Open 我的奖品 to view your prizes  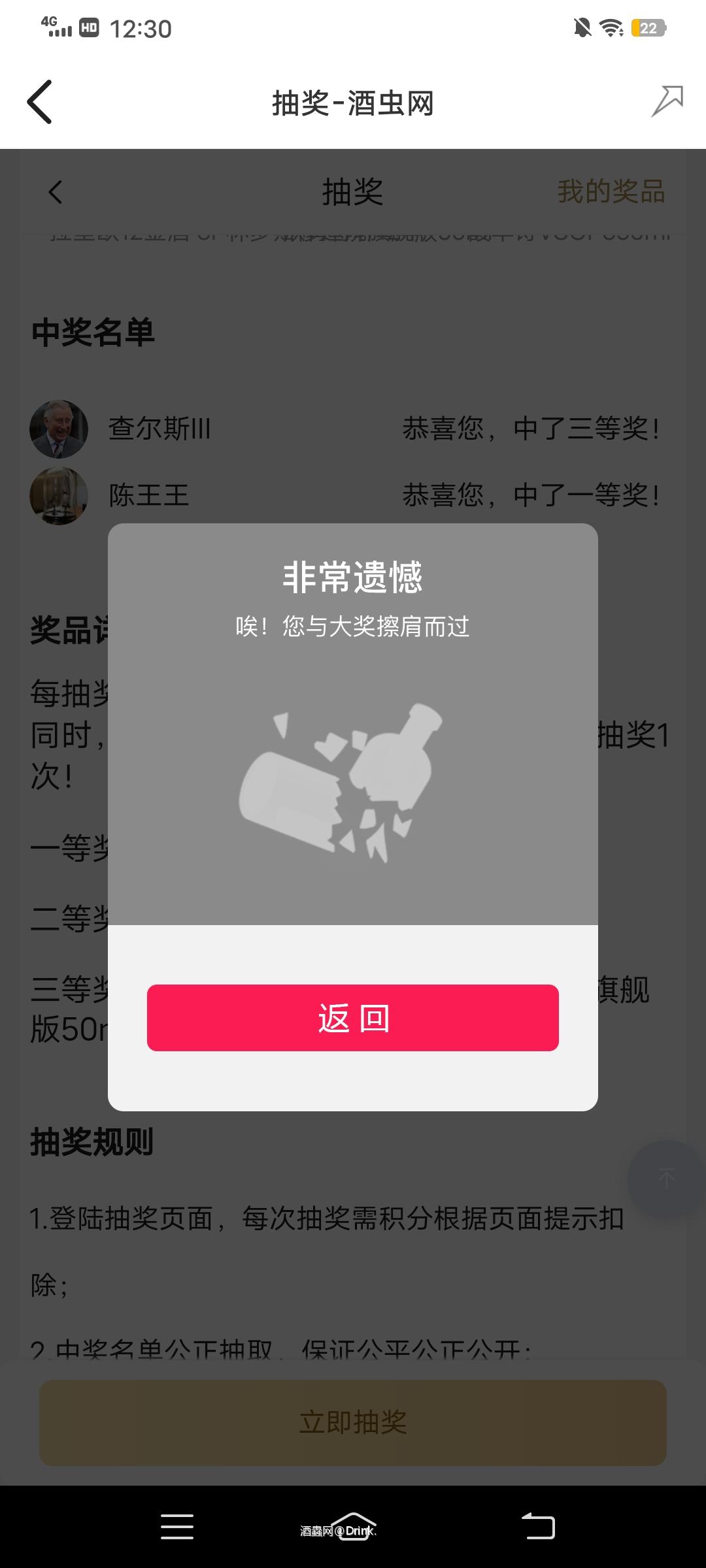tap(611, 193)
